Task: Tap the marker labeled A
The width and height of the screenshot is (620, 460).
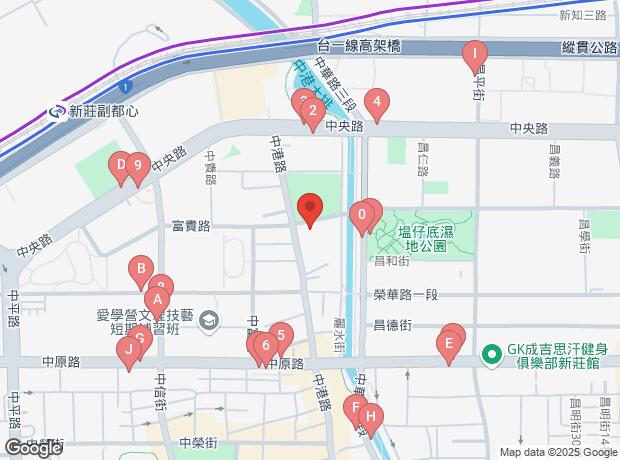Action: coord(156,298)
